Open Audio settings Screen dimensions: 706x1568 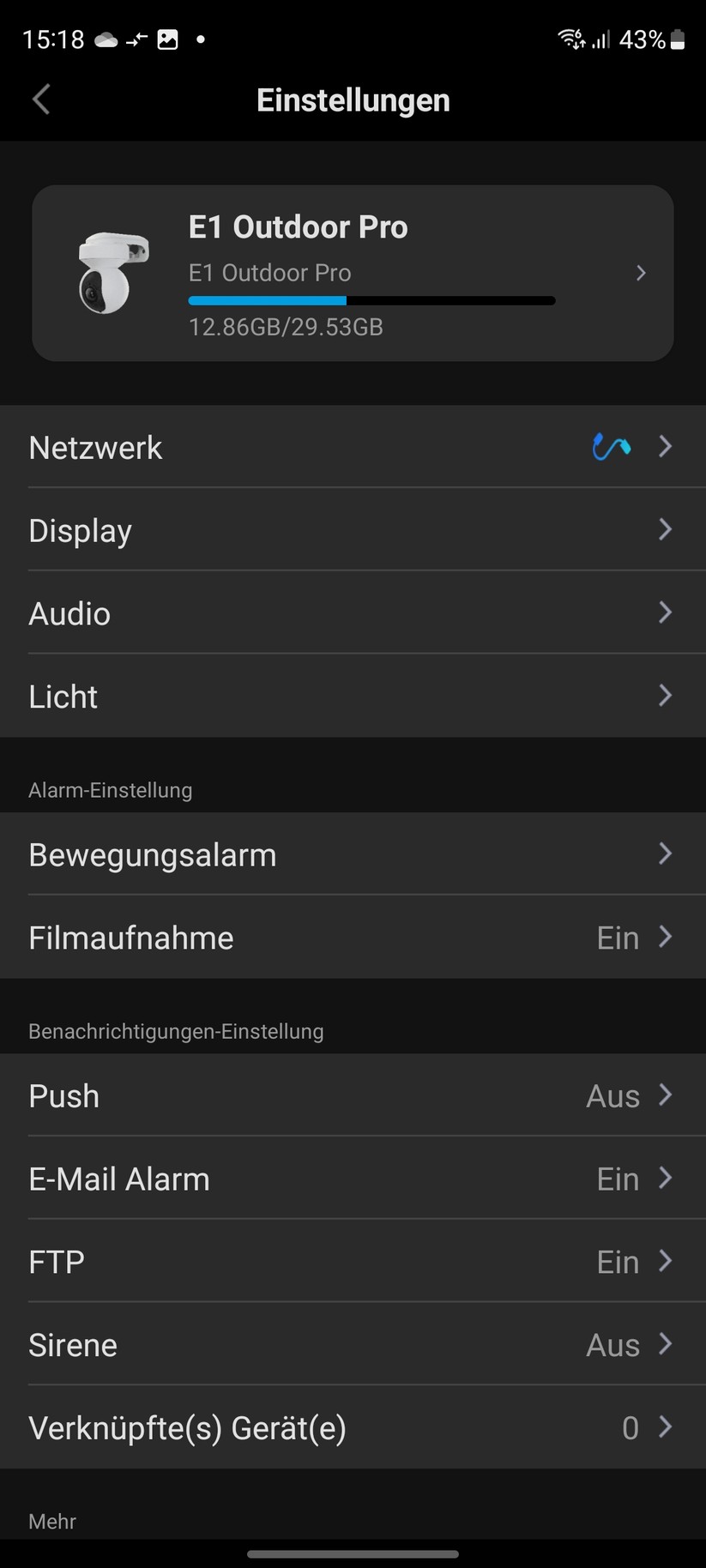tap(353, 613)
